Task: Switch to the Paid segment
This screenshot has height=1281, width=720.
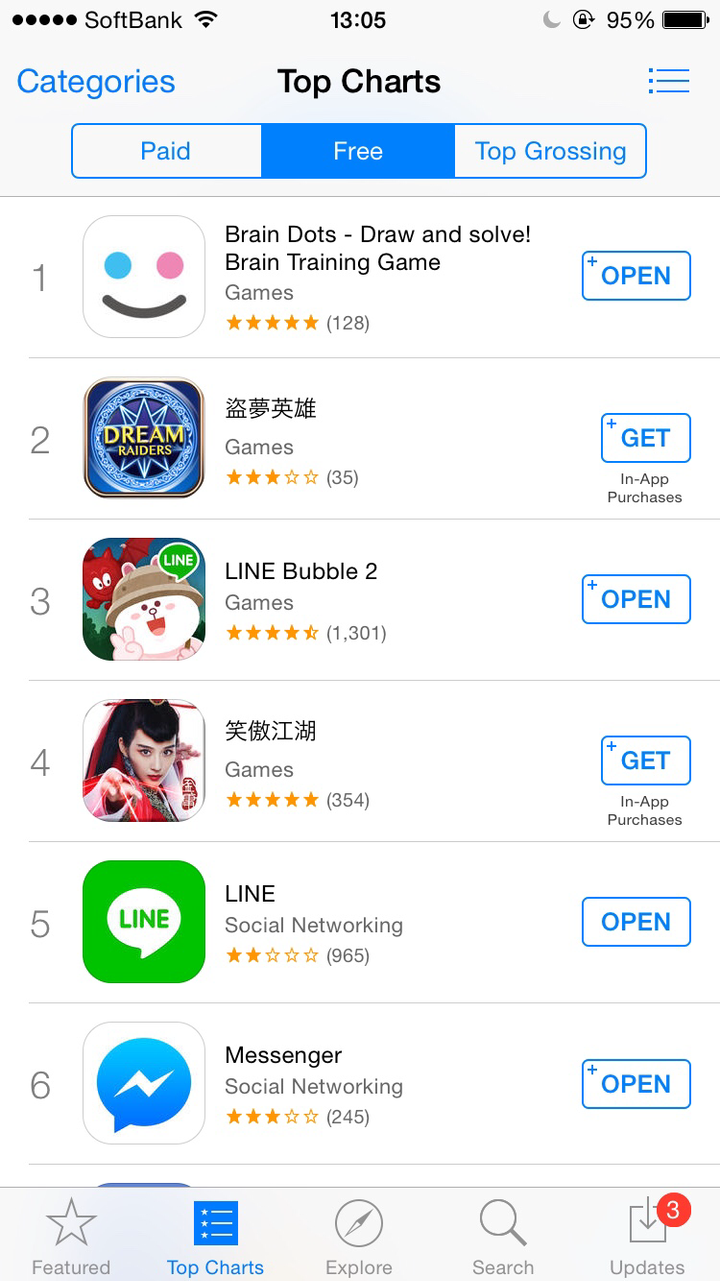Action: 166,151
